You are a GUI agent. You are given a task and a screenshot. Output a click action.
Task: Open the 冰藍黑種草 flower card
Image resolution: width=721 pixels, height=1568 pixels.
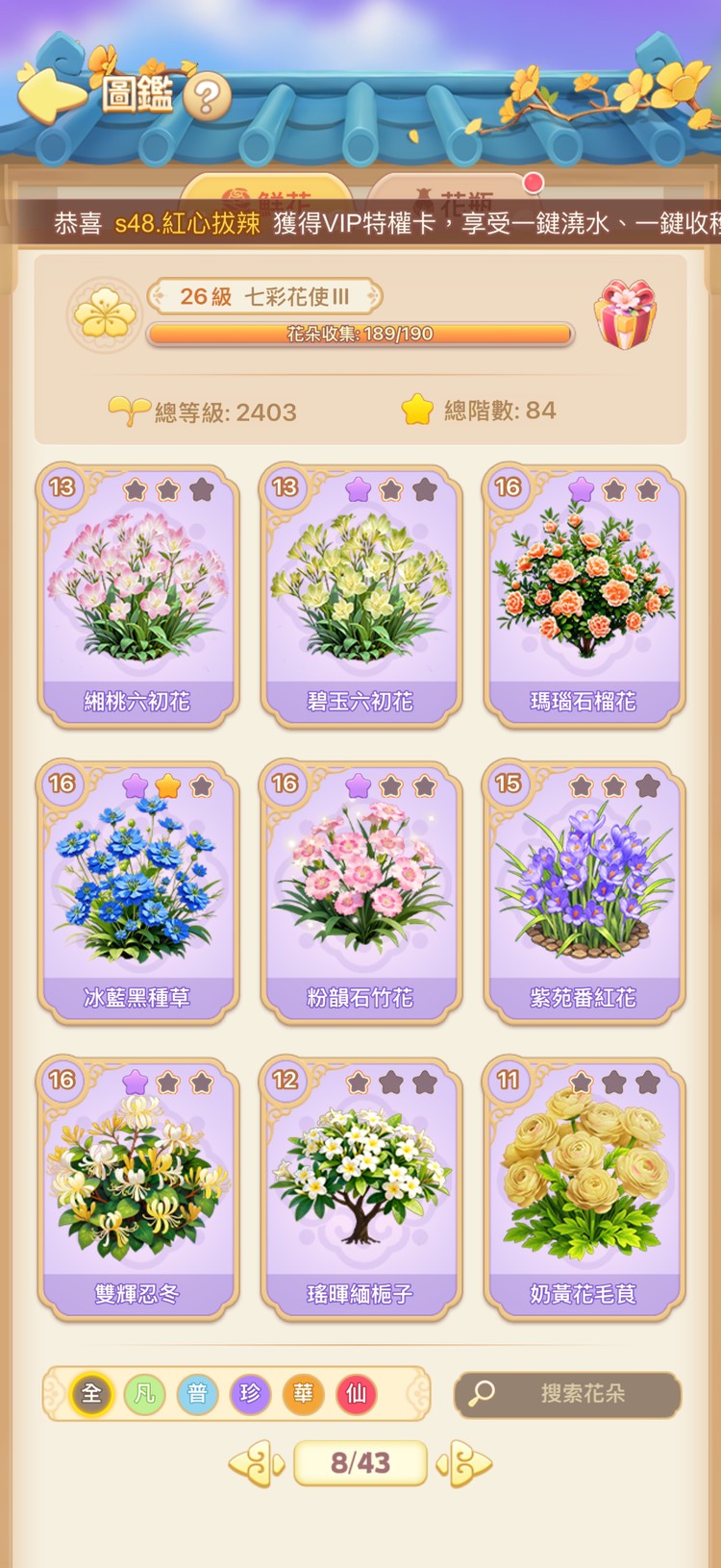[x=137, y=892]
